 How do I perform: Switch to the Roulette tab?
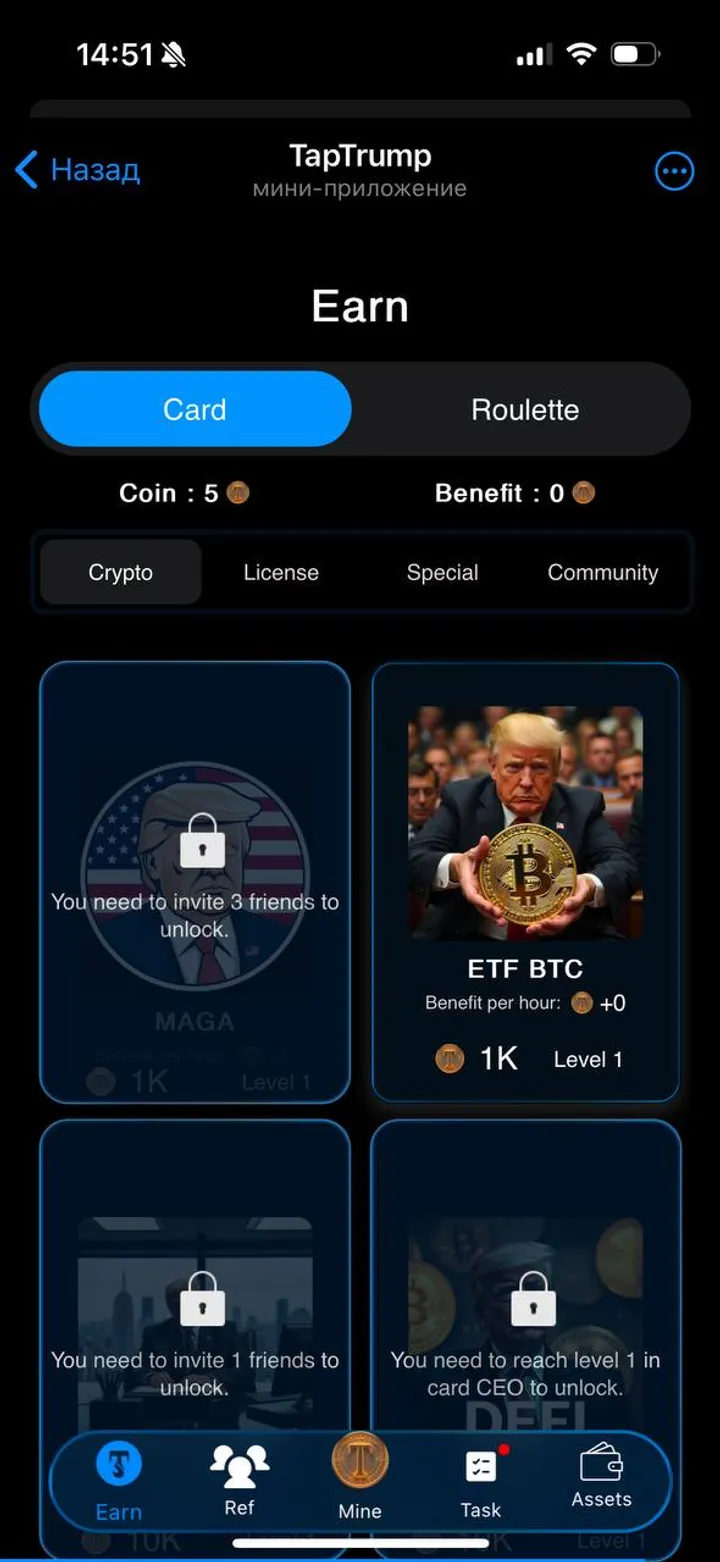click(524, 409)
